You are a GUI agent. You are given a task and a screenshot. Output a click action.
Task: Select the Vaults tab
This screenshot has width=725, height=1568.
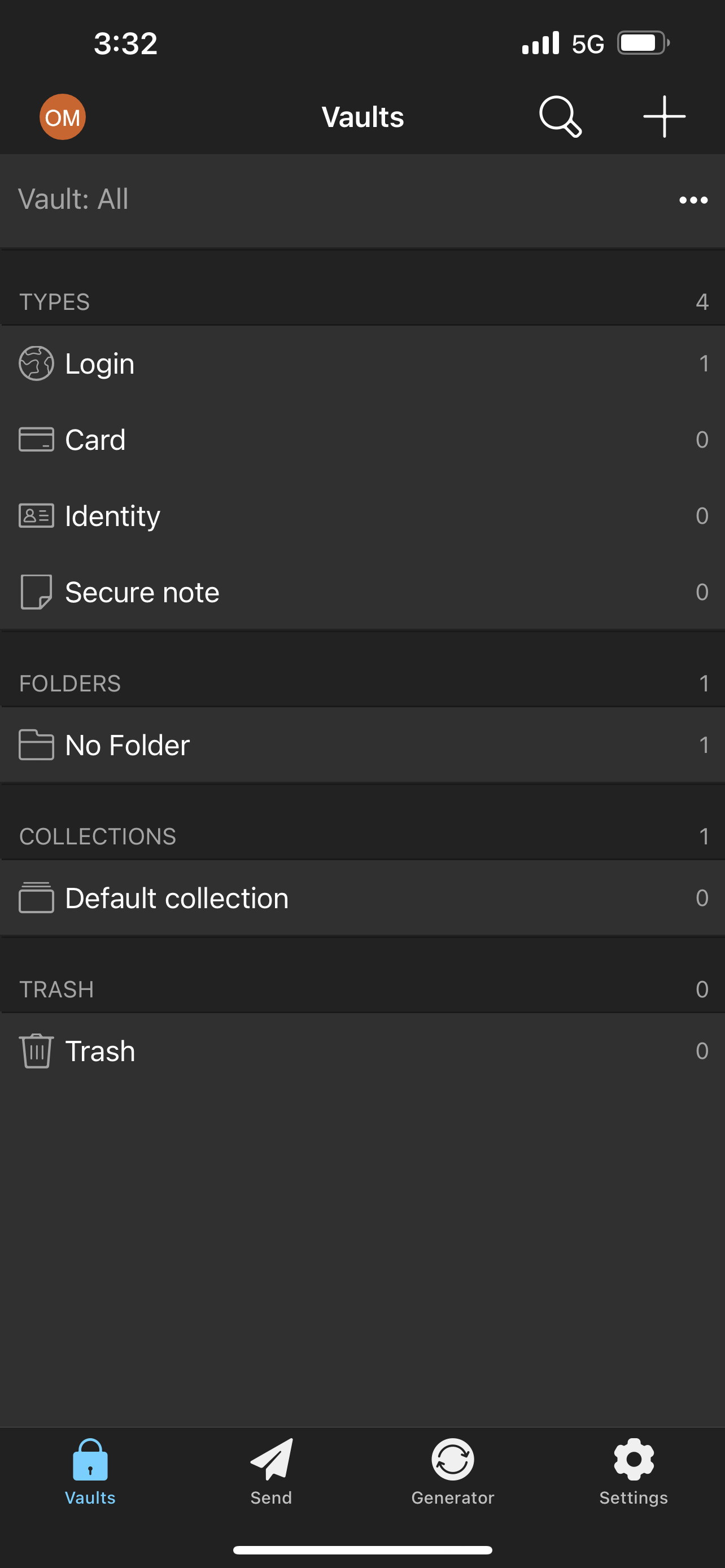90,1472
